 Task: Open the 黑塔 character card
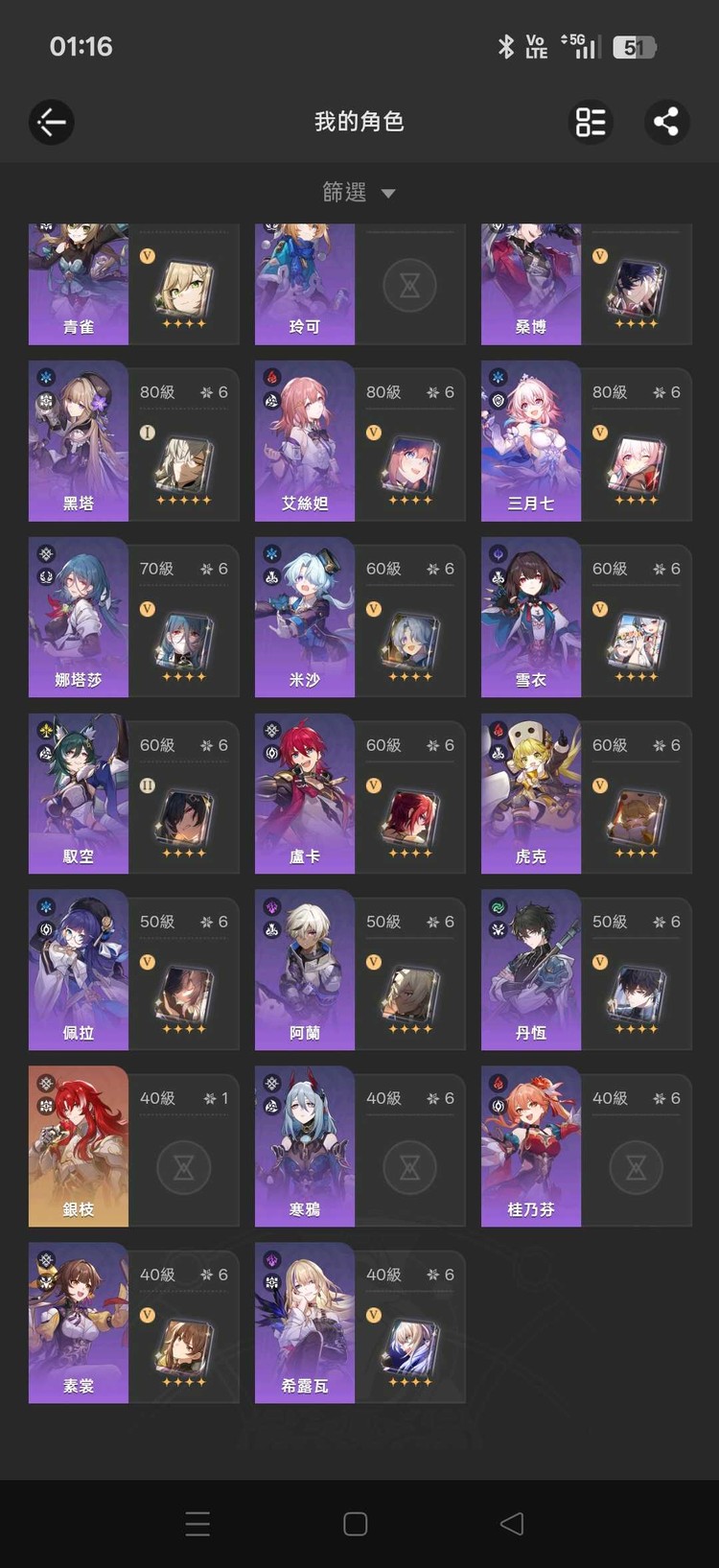134,441
